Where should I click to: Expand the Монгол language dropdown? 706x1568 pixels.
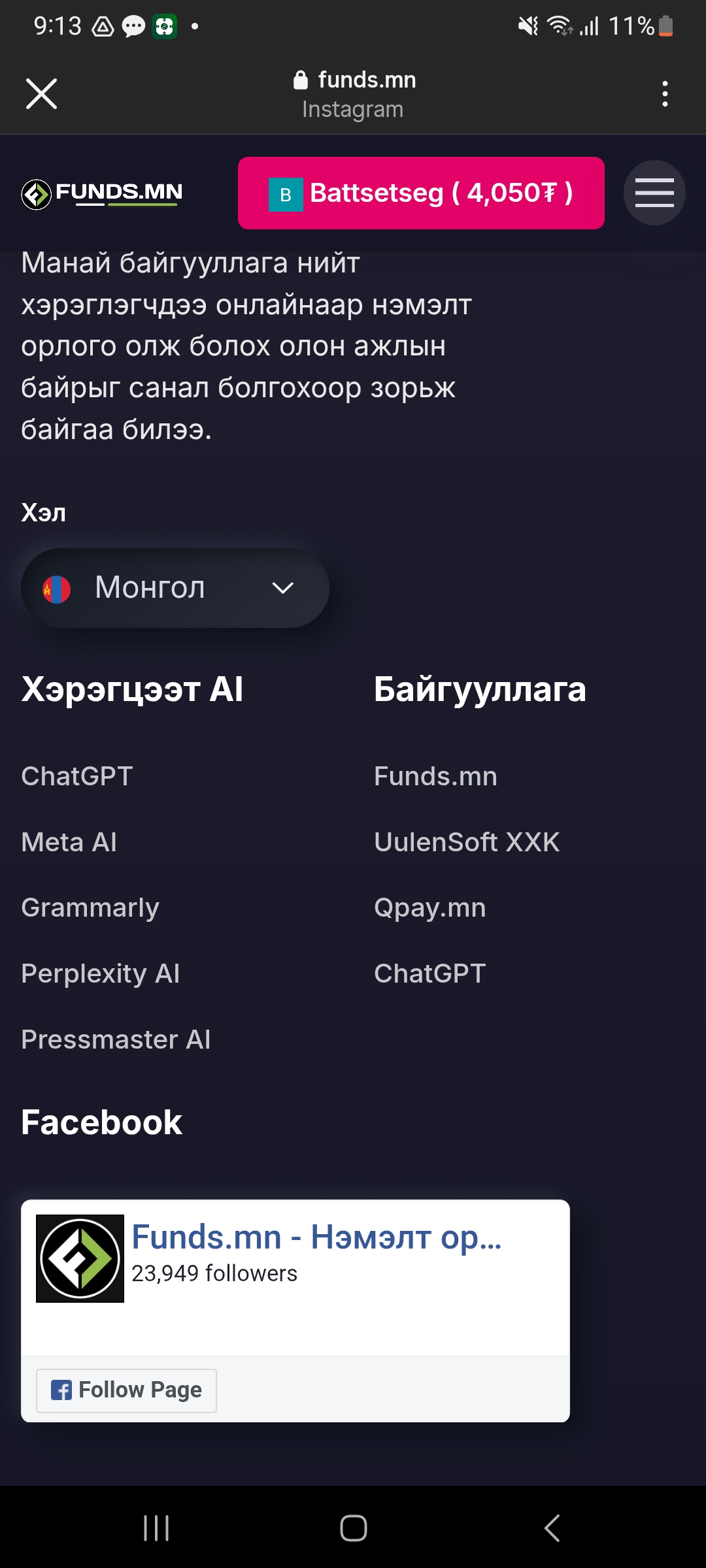click(175, 588)
